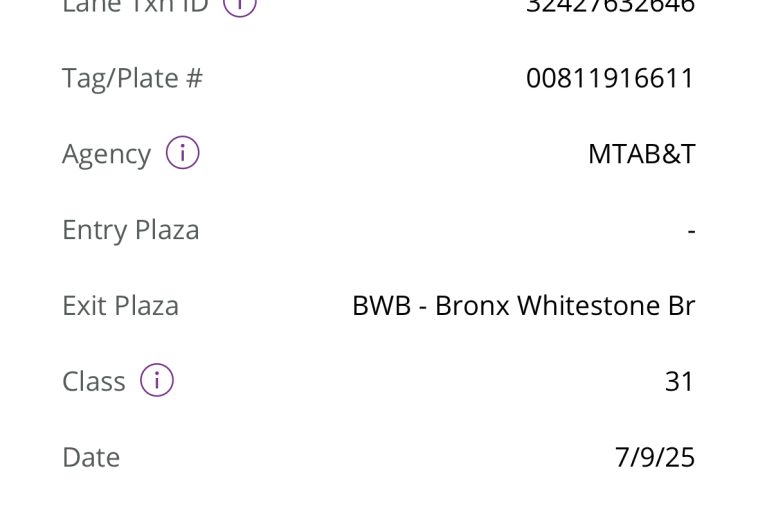
Task: Tap the info icon beside Class
Action: point(156,381)
